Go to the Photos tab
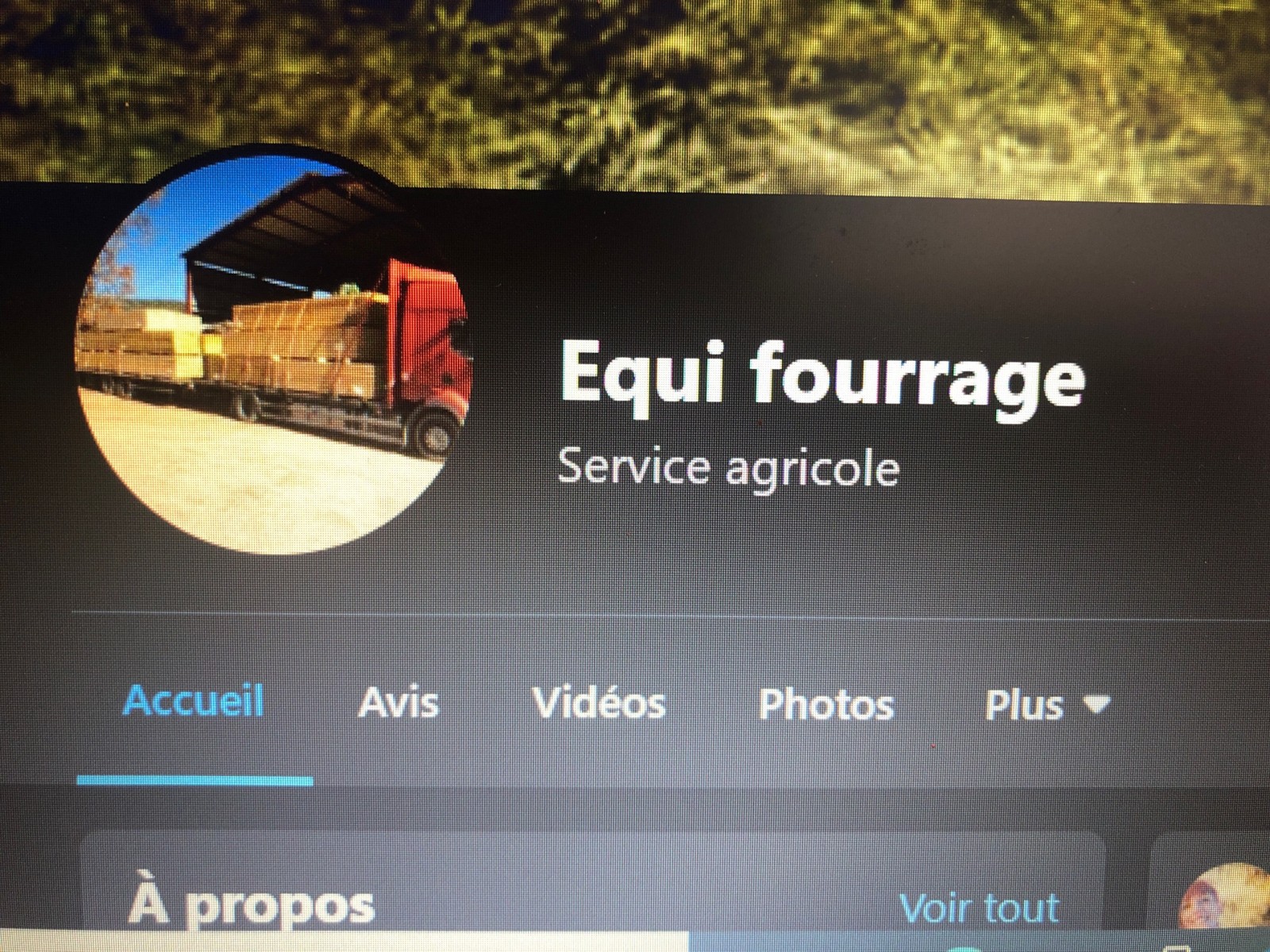 (x=825, y=704)
